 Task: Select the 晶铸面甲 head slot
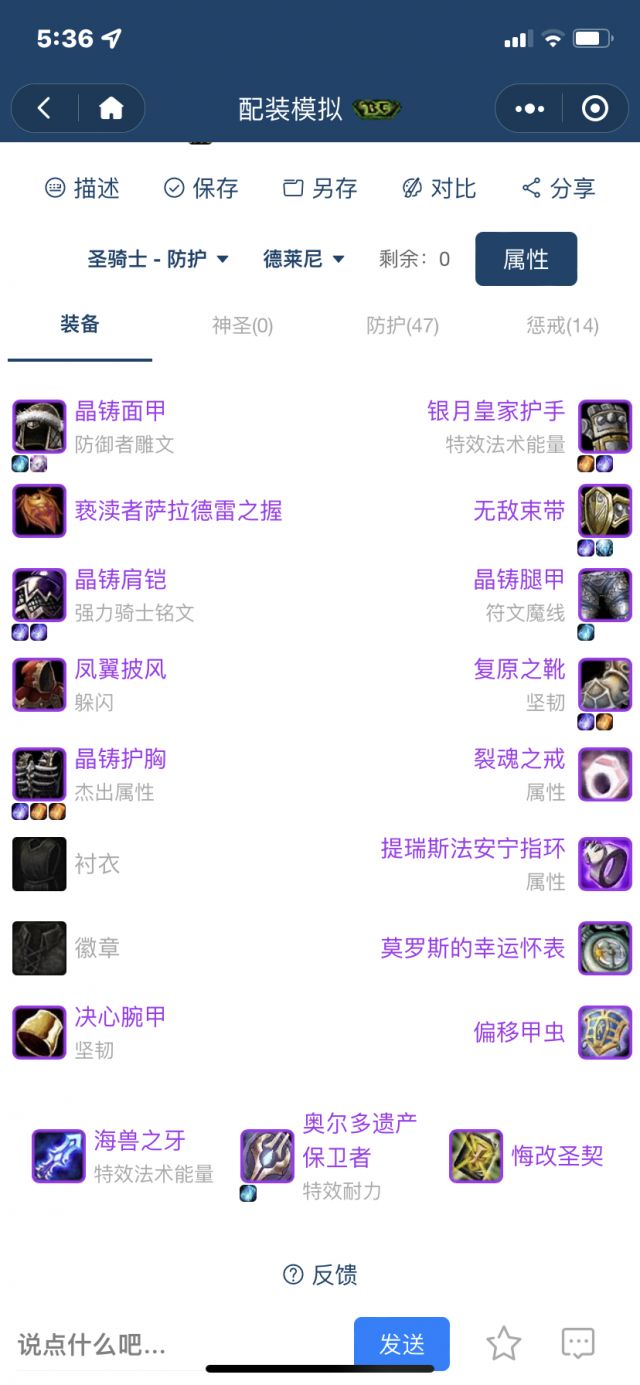[x=120, y=411]
